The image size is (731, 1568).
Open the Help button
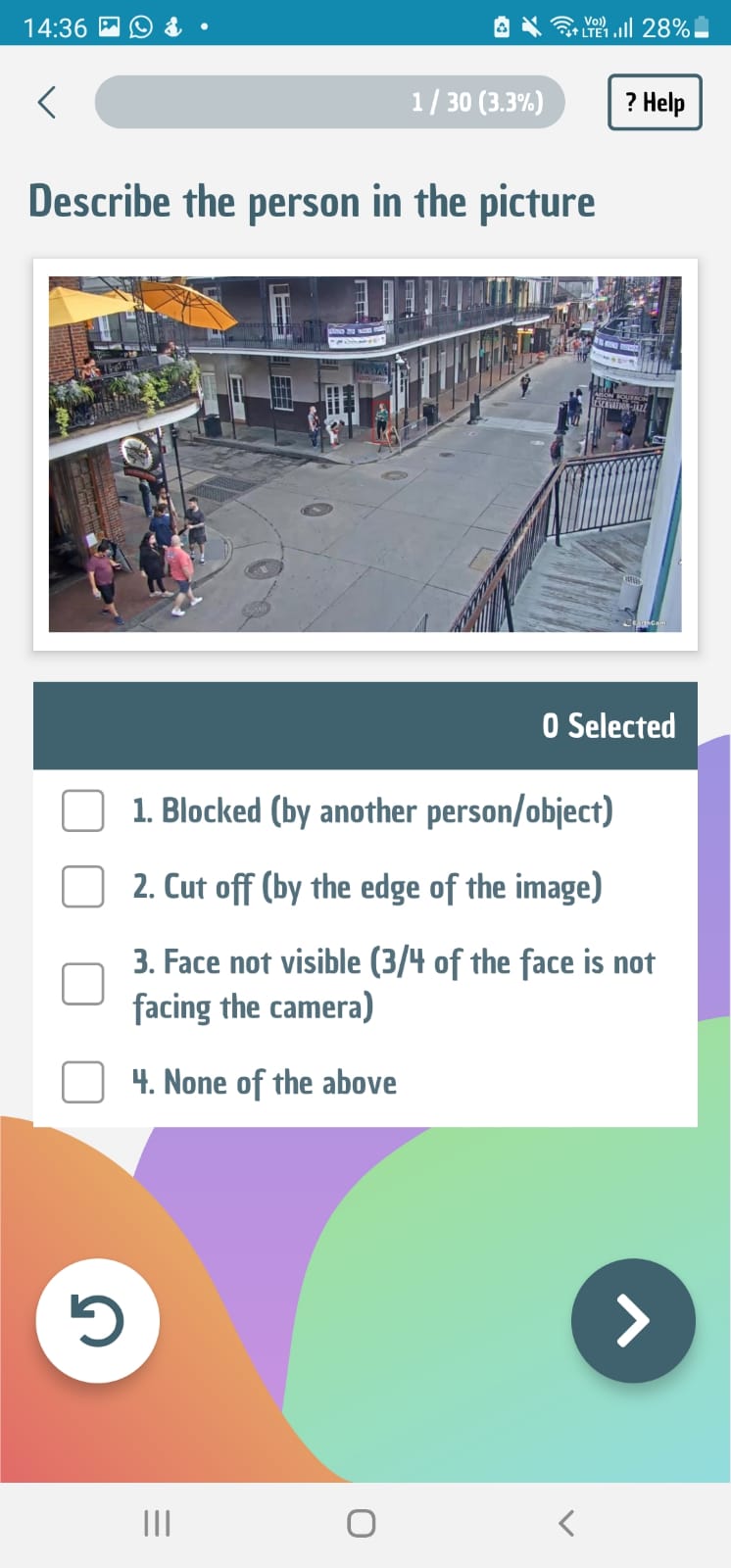[x=655, y=102]
